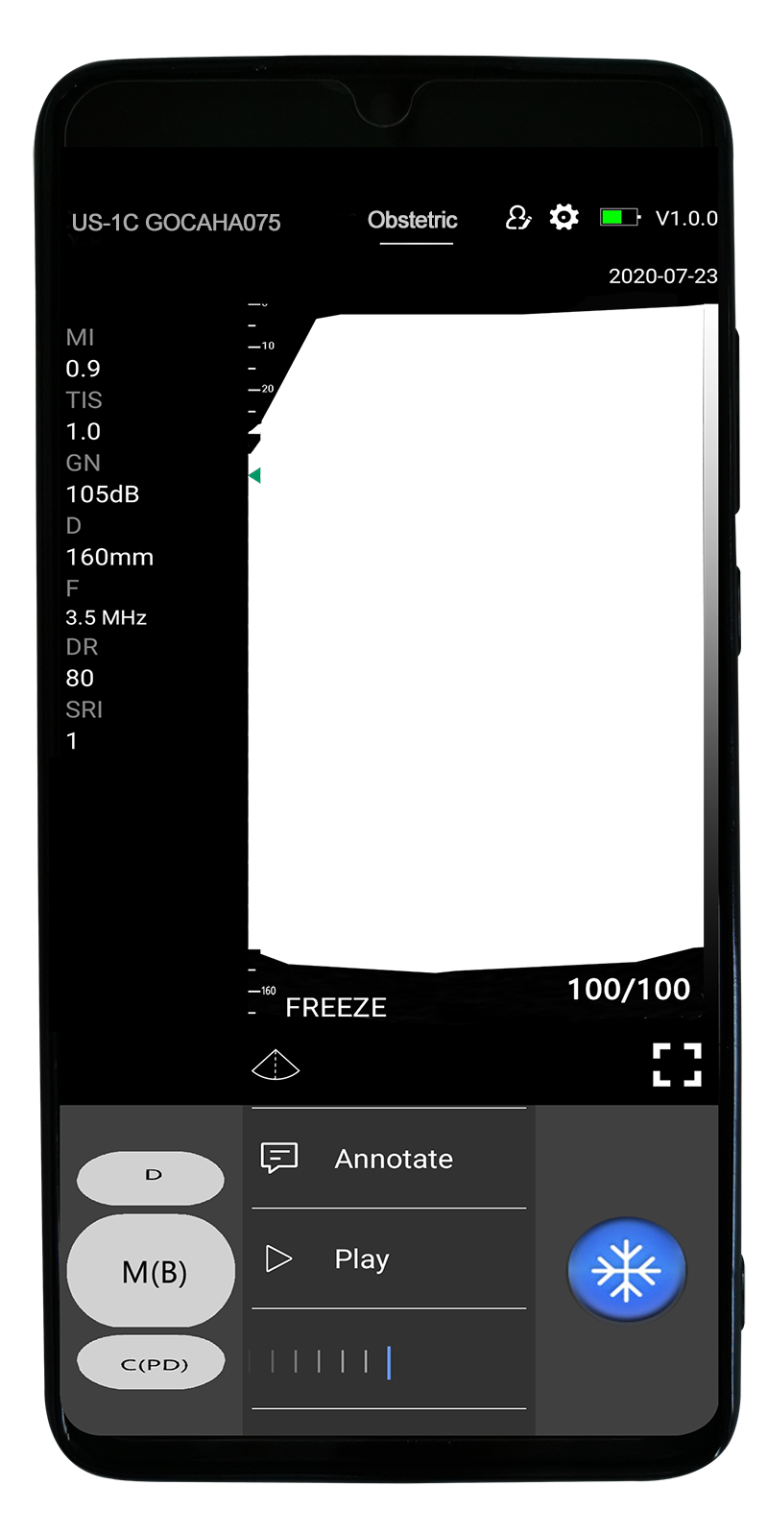The width and height of the screenshot is (768, 1533).
Task: Tap the frame scrubber bar
Action: click(388, 1361)
